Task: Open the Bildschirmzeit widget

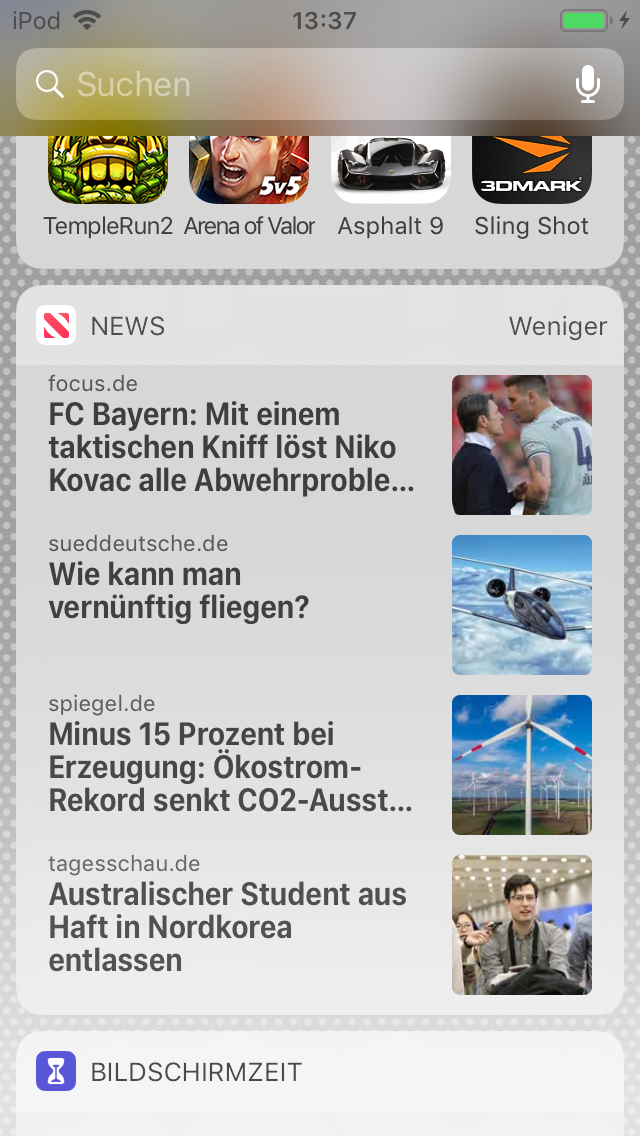Action: [196, 1072]
